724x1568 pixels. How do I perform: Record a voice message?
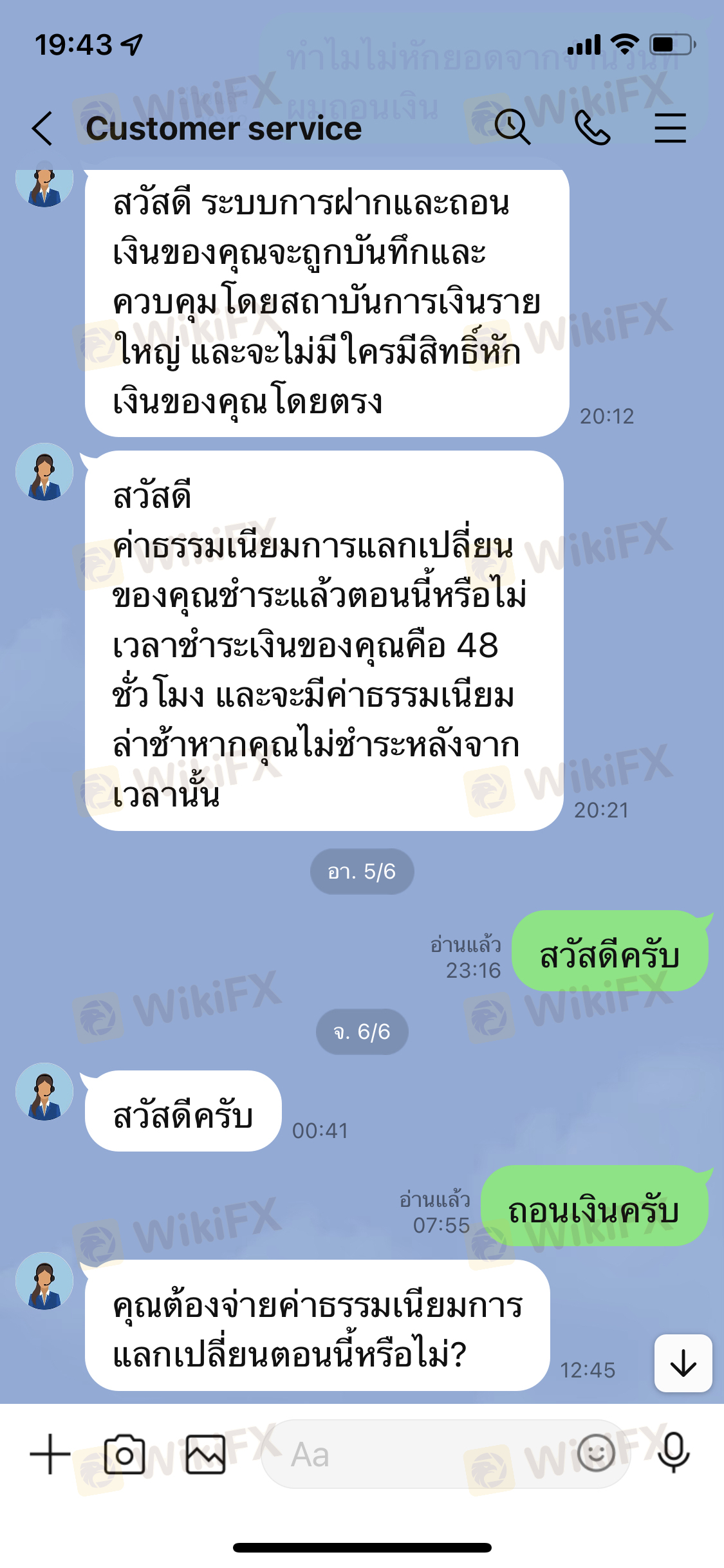[674, 1453]
